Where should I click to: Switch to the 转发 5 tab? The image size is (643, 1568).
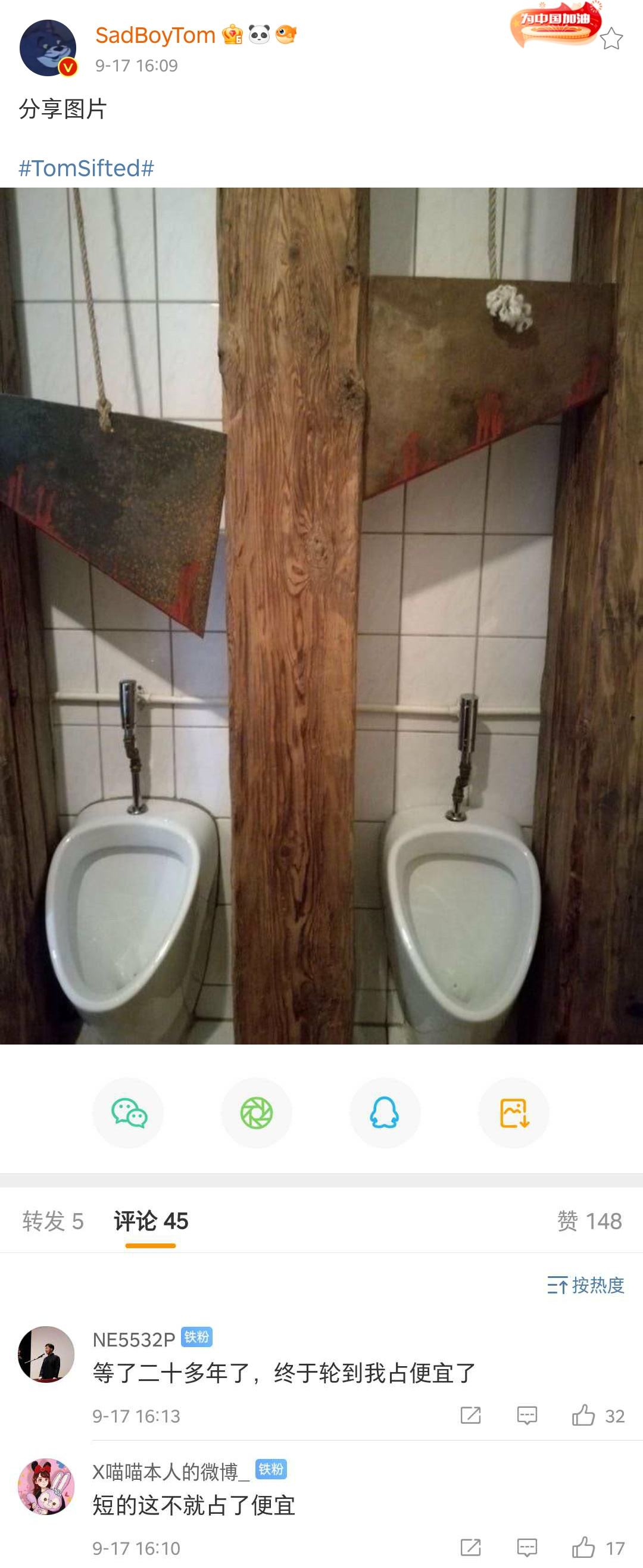[x=53, y=1221]
